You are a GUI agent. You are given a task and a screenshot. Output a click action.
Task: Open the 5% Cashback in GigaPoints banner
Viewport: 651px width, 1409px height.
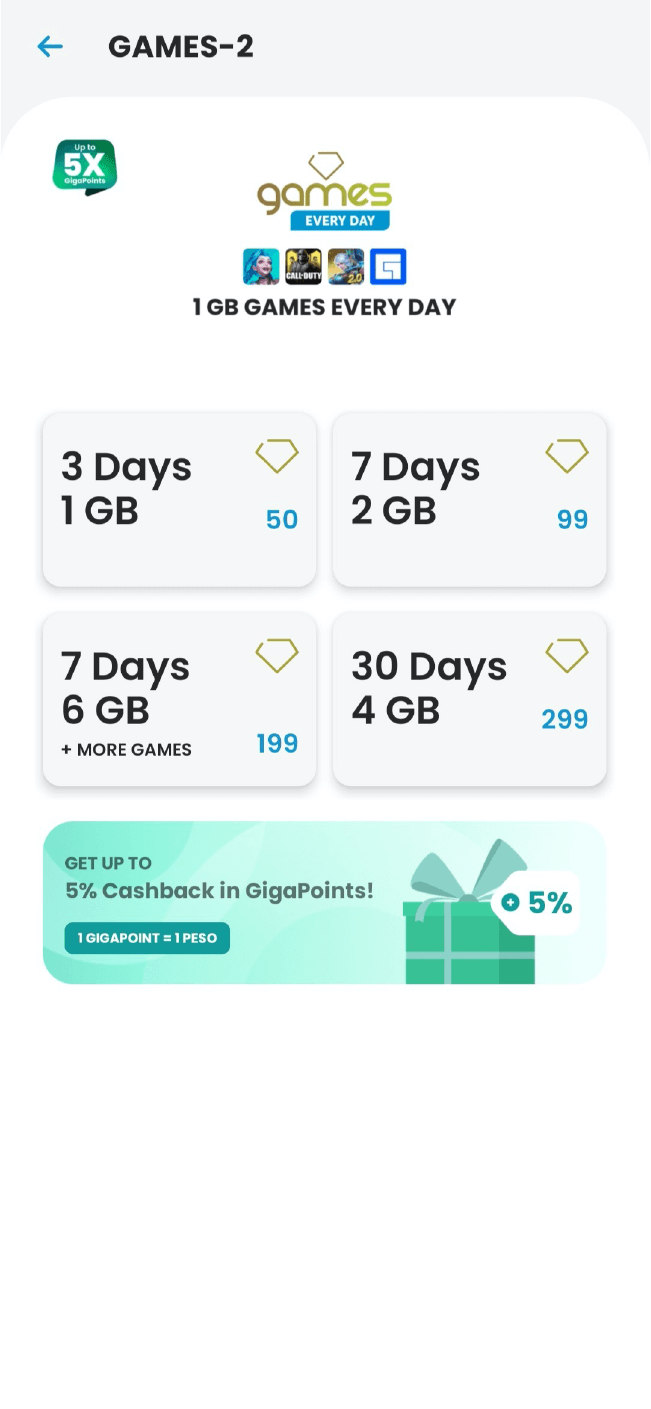(324, 902)
